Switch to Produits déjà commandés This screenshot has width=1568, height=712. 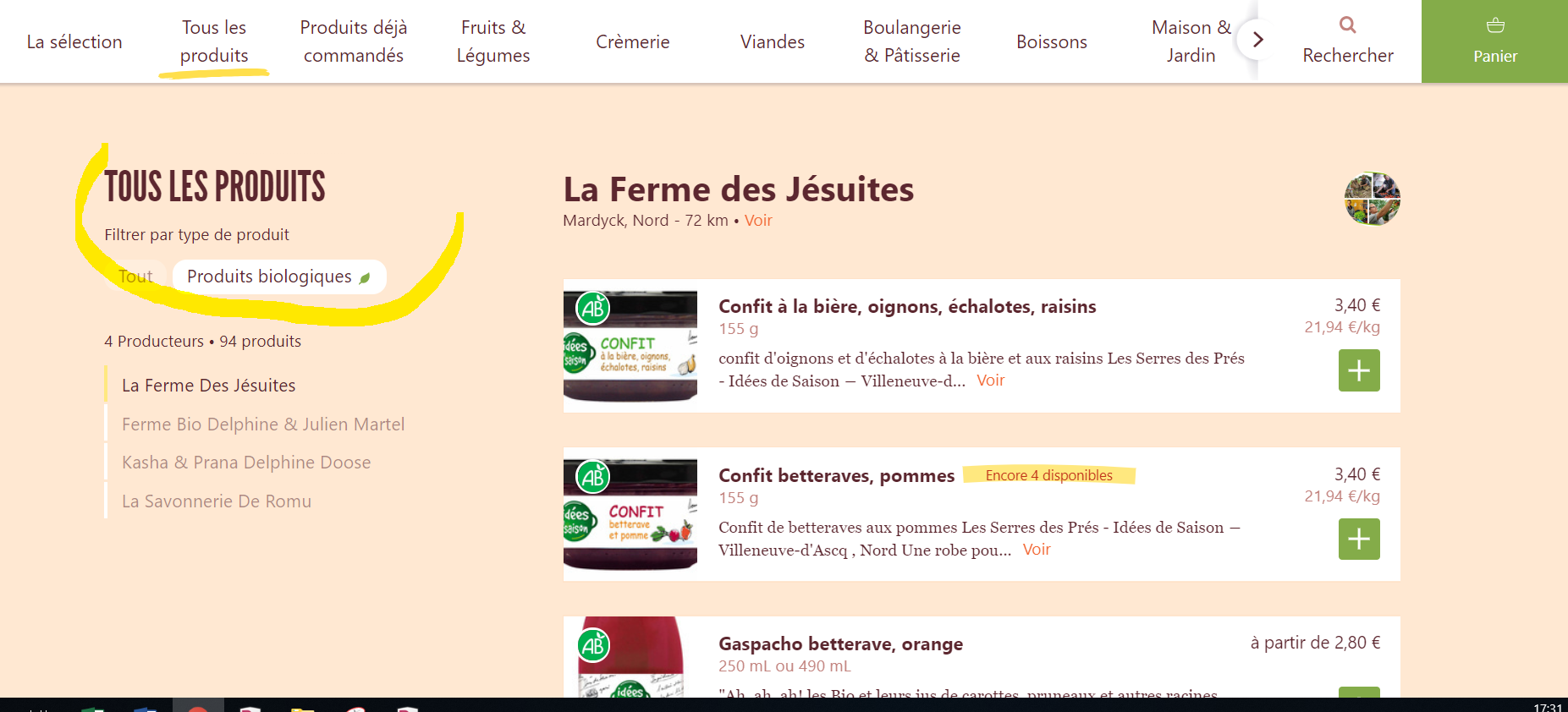(353, 41)
